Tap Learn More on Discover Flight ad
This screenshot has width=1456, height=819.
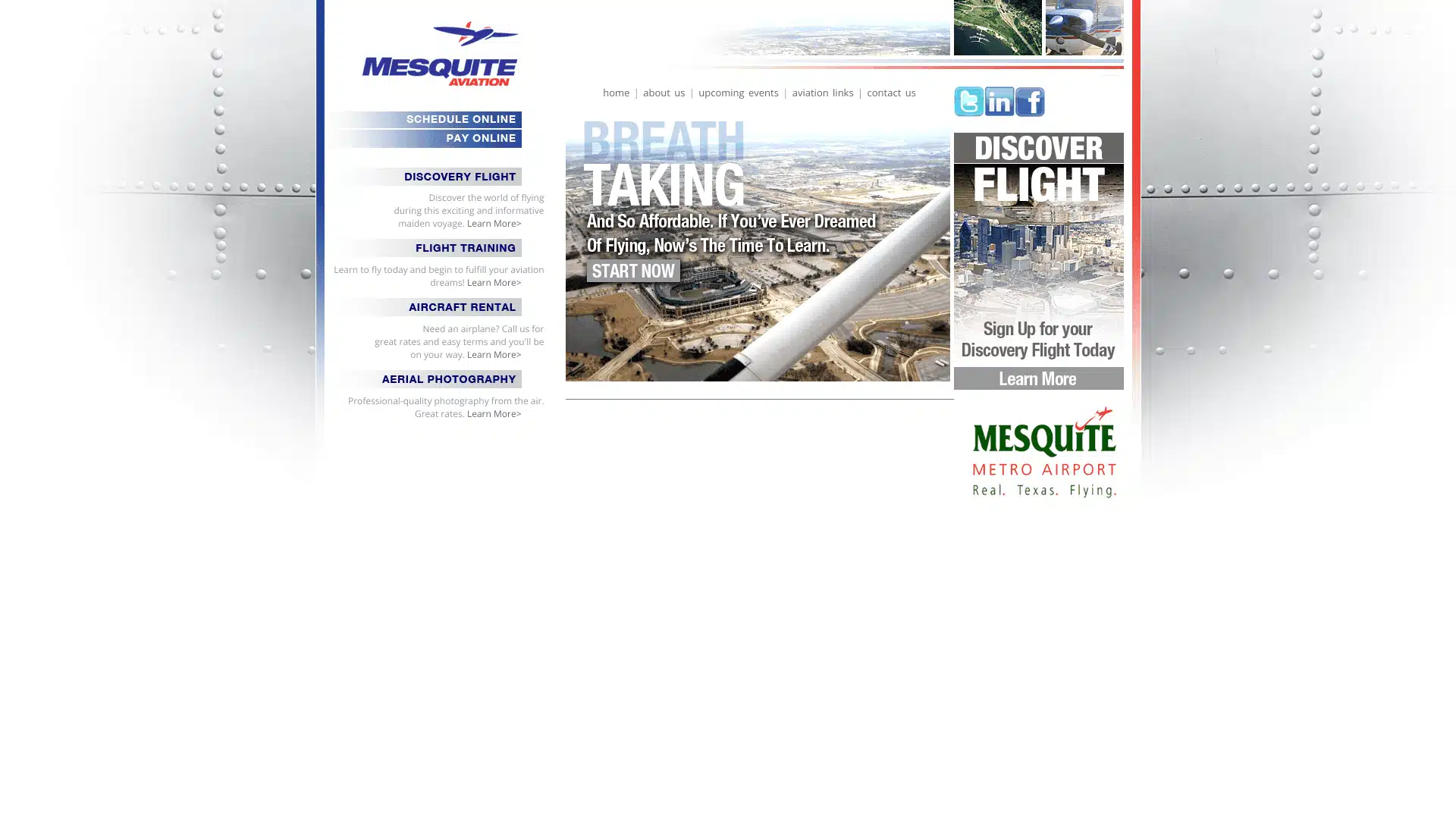(1037, 378)
